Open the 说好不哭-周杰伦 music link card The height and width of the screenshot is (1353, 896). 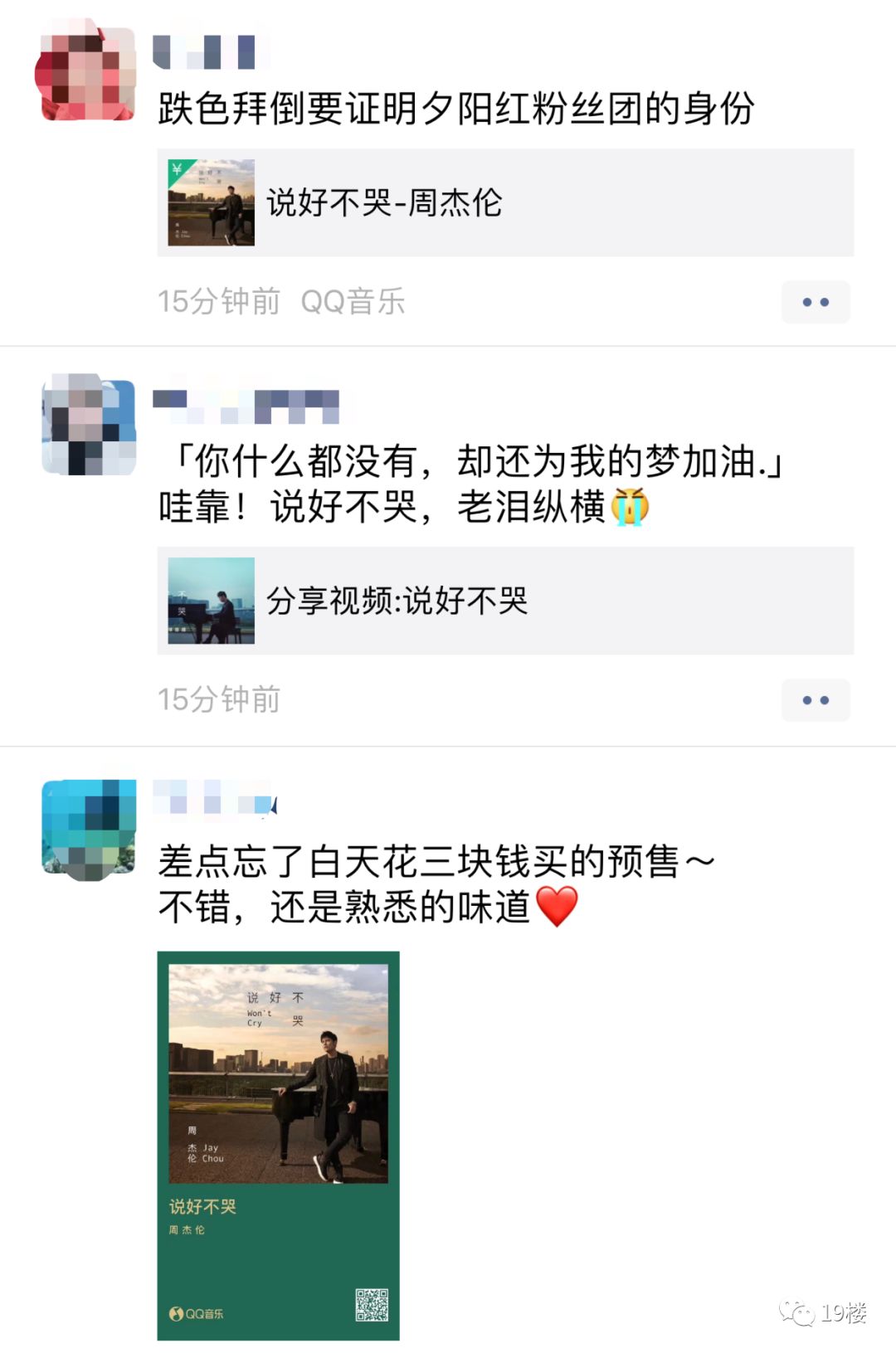click(504, 202)
